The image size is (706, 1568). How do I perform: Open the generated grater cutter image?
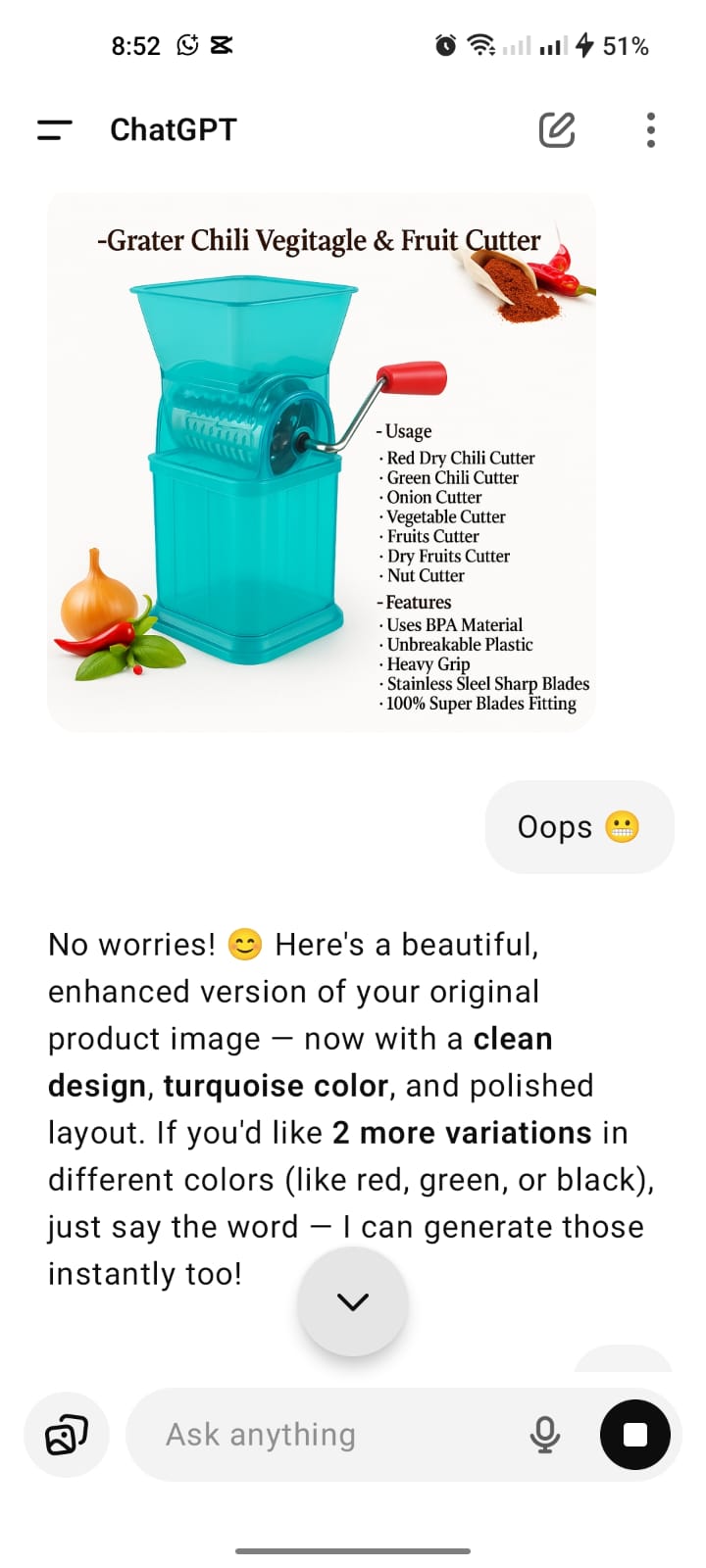[x=322, y=462]
